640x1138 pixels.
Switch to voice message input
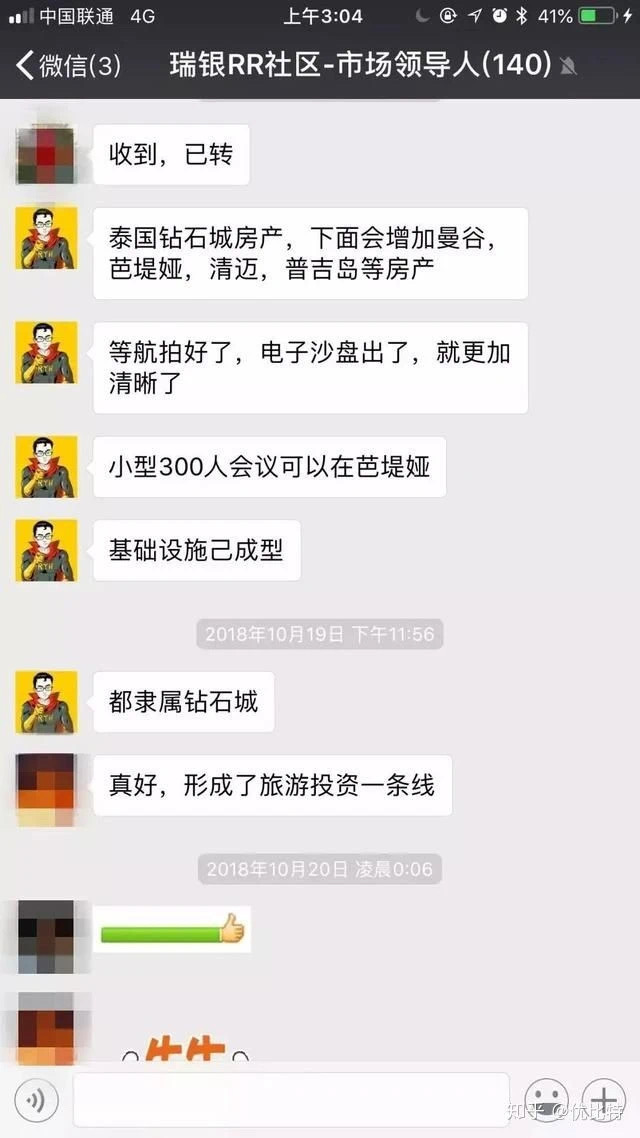click(36, 1101)
